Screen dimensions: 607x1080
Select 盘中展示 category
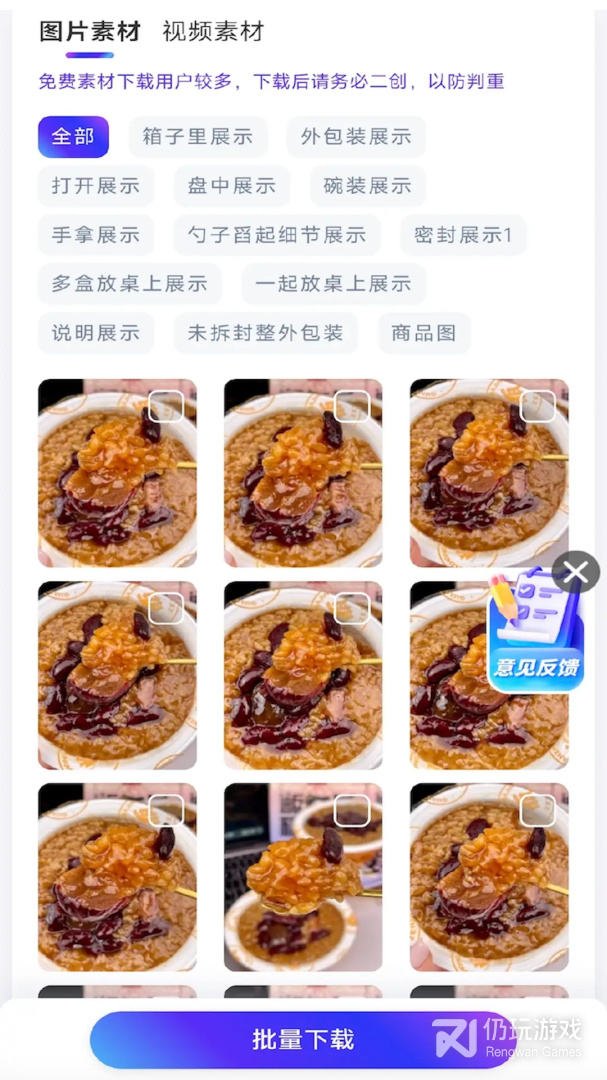(x=232, y=186)
